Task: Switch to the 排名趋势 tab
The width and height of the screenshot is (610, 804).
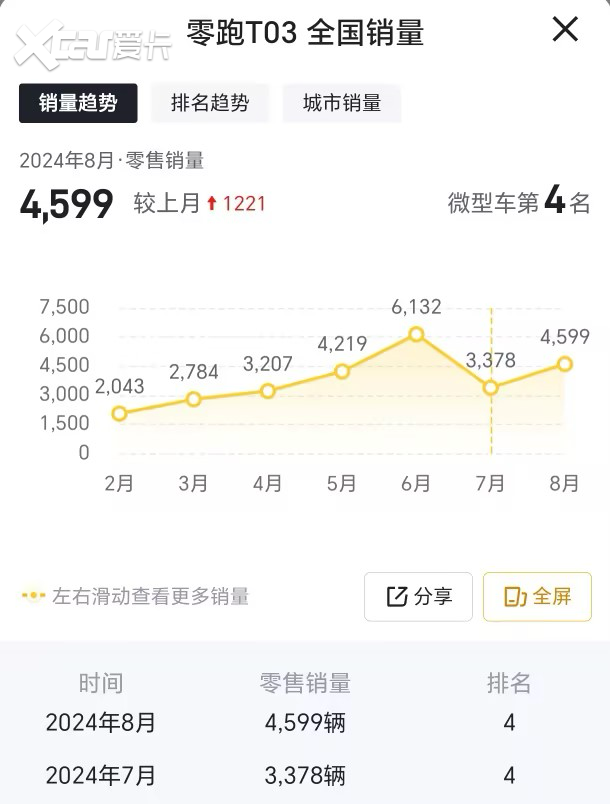Action: pos(210,103)
